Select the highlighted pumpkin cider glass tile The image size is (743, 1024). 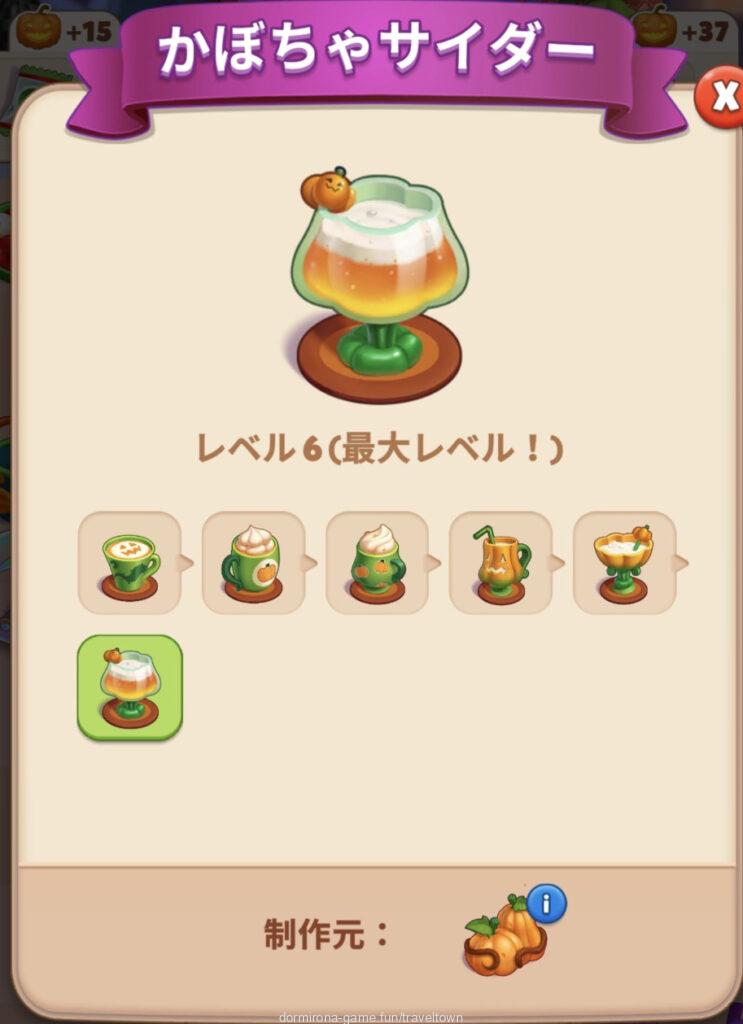[130, 687]
